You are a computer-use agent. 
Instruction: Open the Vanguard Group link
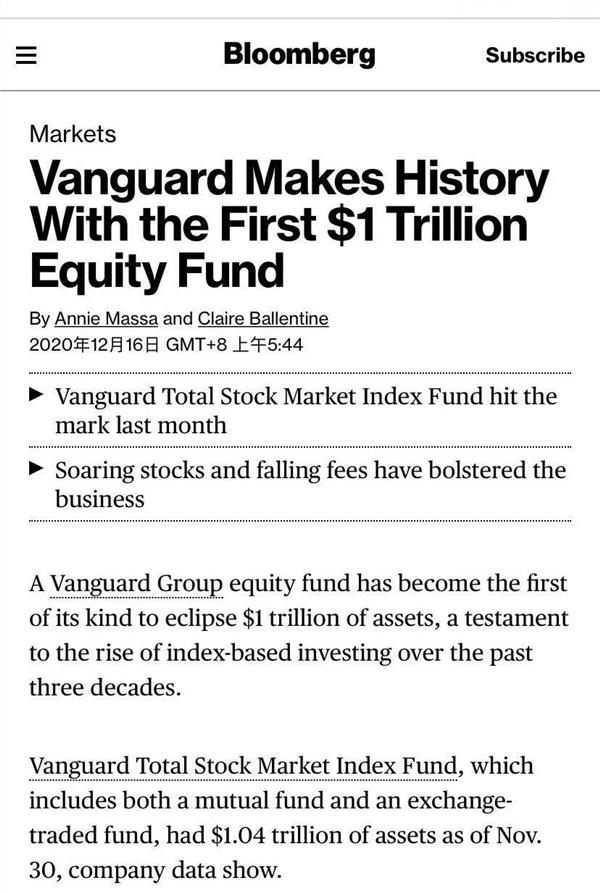138,583
